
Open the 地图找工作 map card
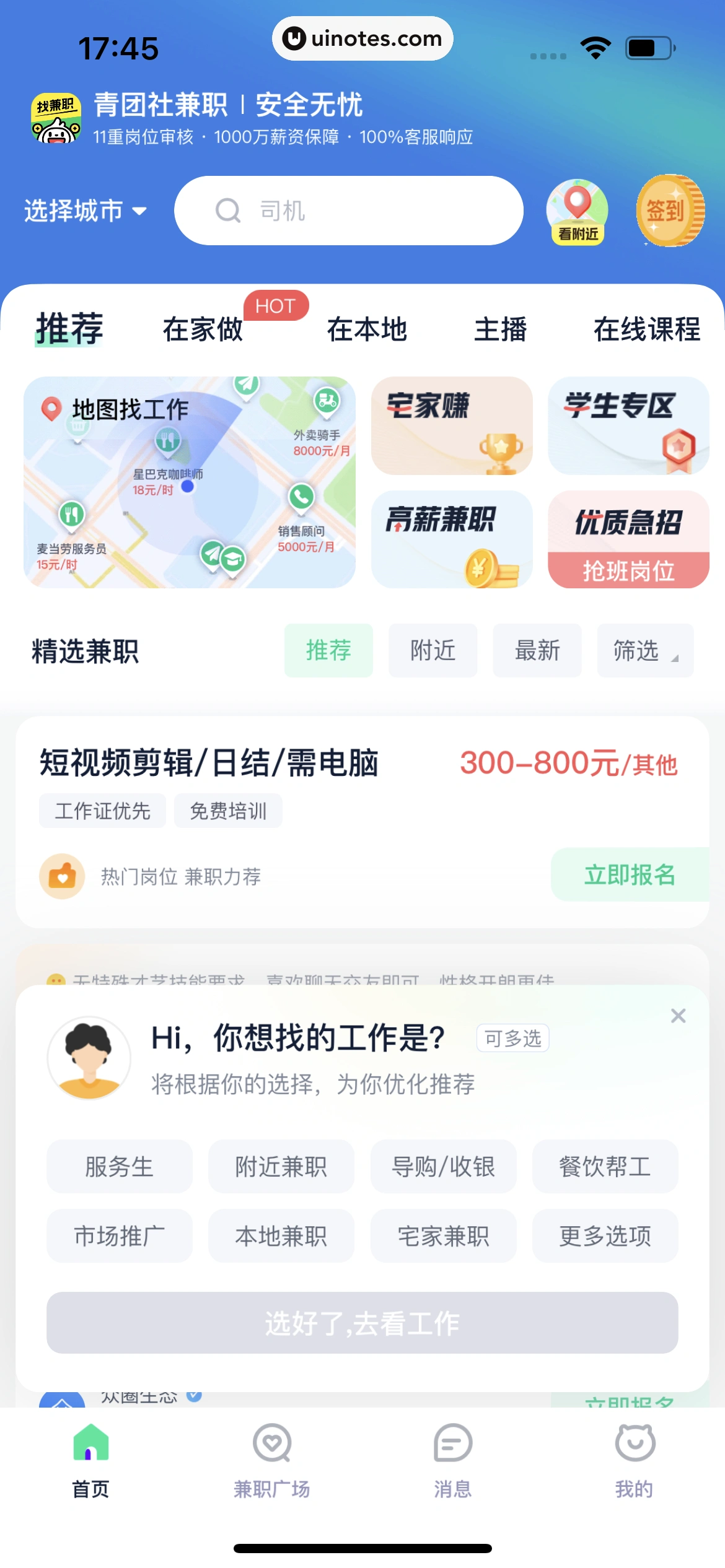pos(190,482)
